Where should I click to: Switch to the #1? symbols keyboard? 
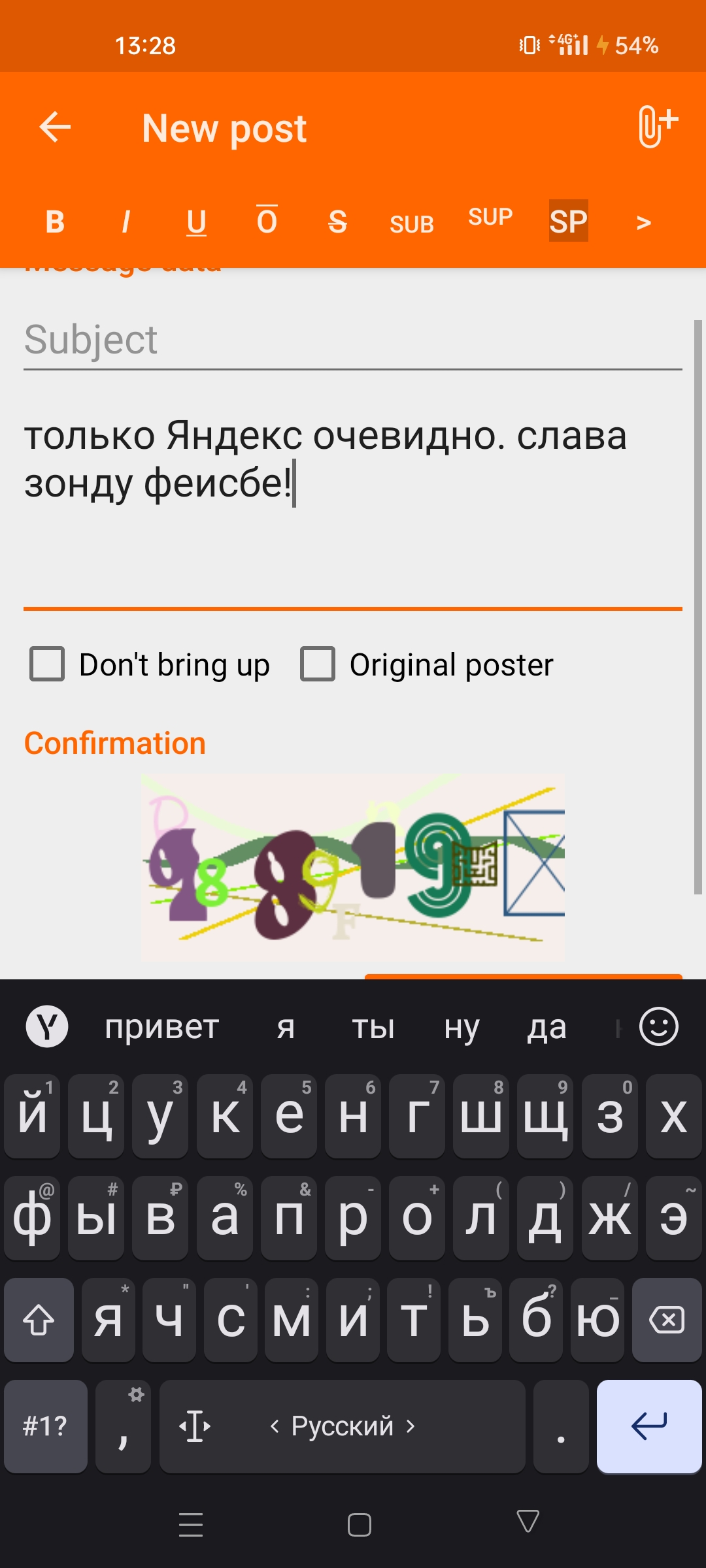pyautogui.click(x=45, y=1426)
